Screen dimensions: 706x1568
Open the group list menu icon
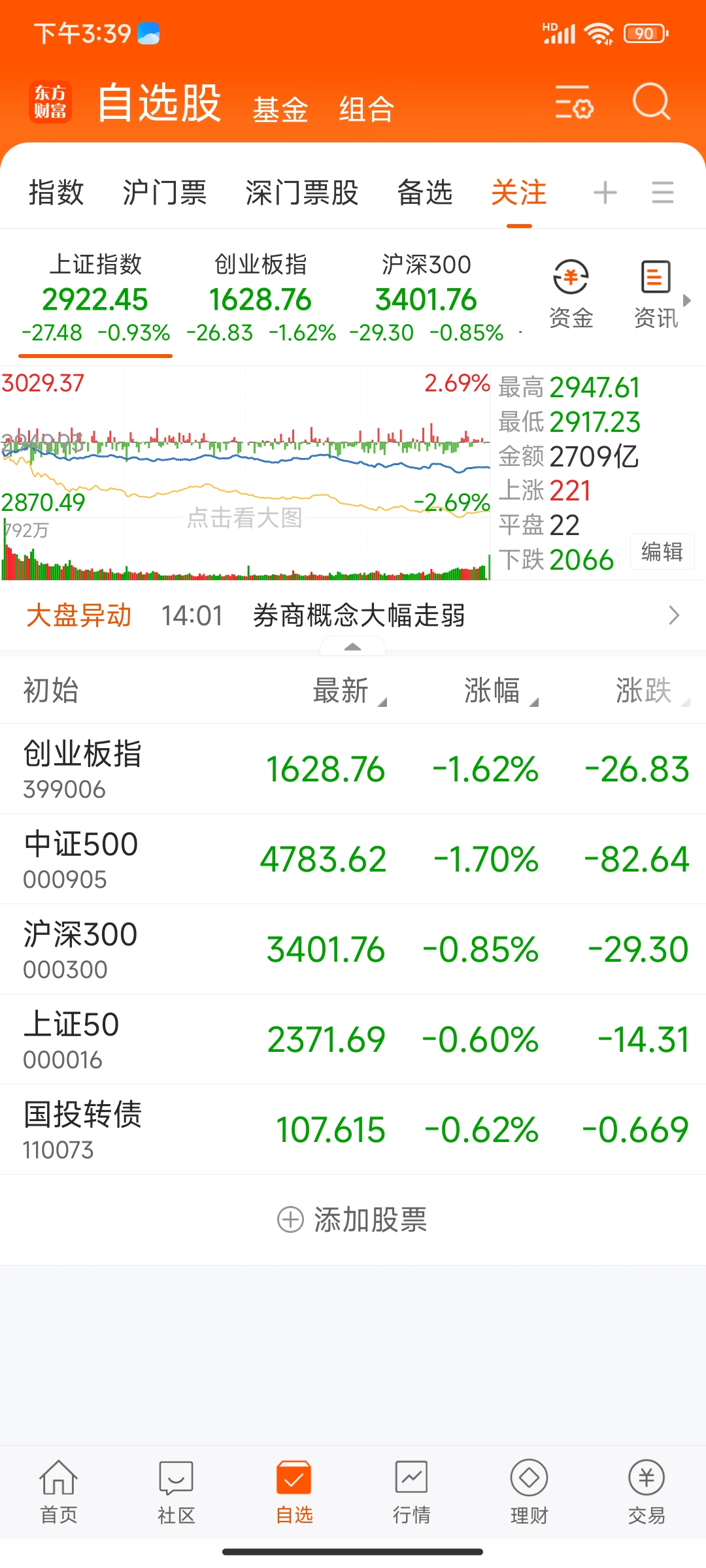(x=662, y=193)
